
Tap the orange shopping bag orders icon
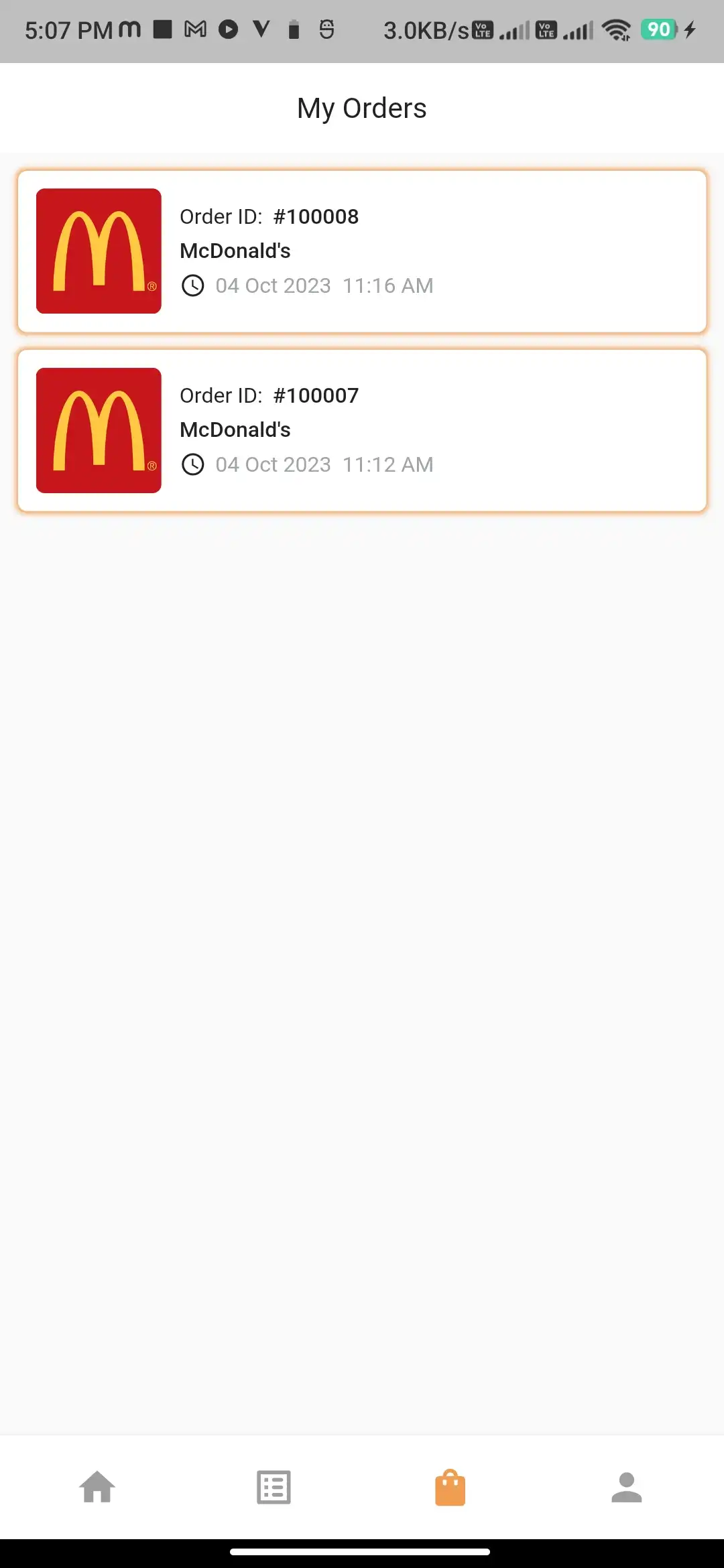(450, 1486)
